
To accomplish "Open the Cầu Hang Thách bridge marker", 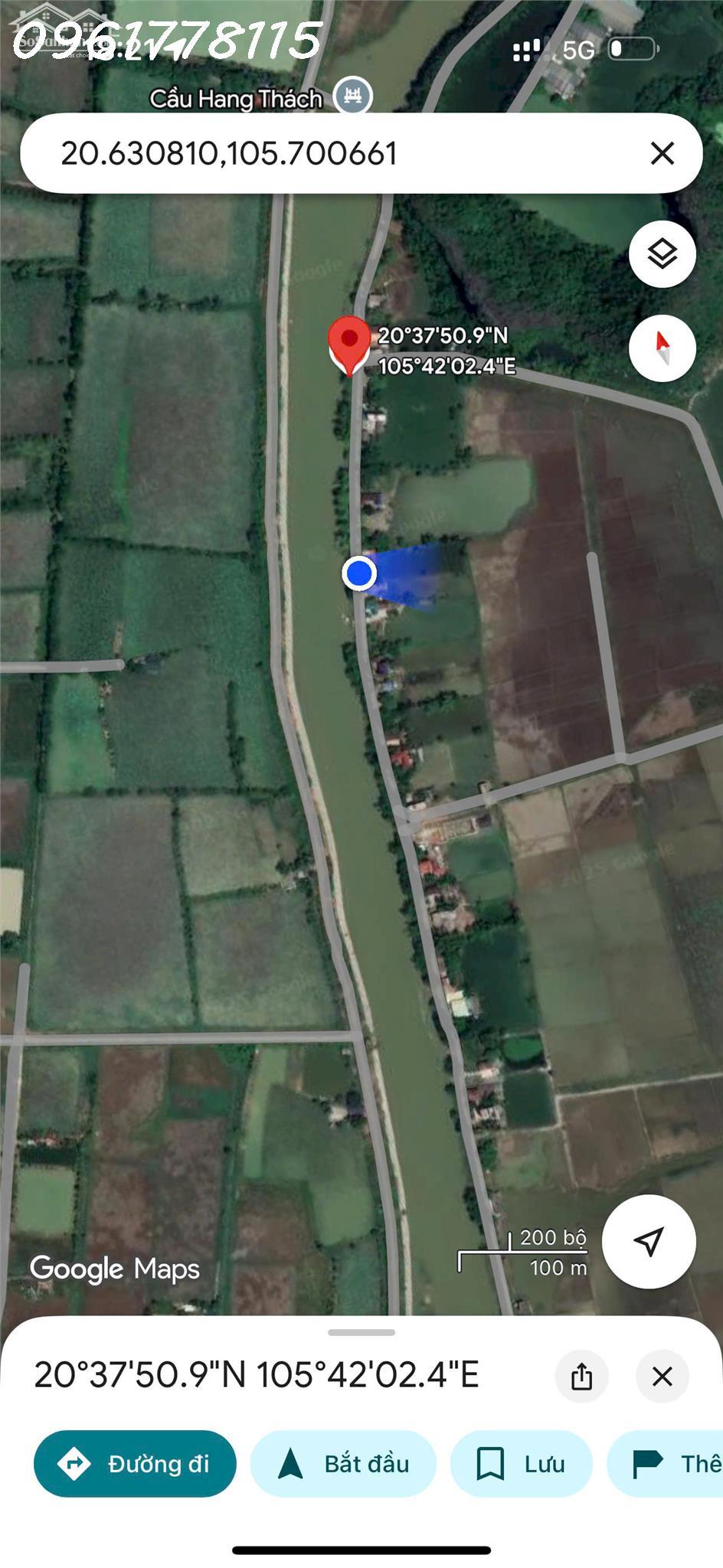I will pyautogui.click(x=352, y=96).
